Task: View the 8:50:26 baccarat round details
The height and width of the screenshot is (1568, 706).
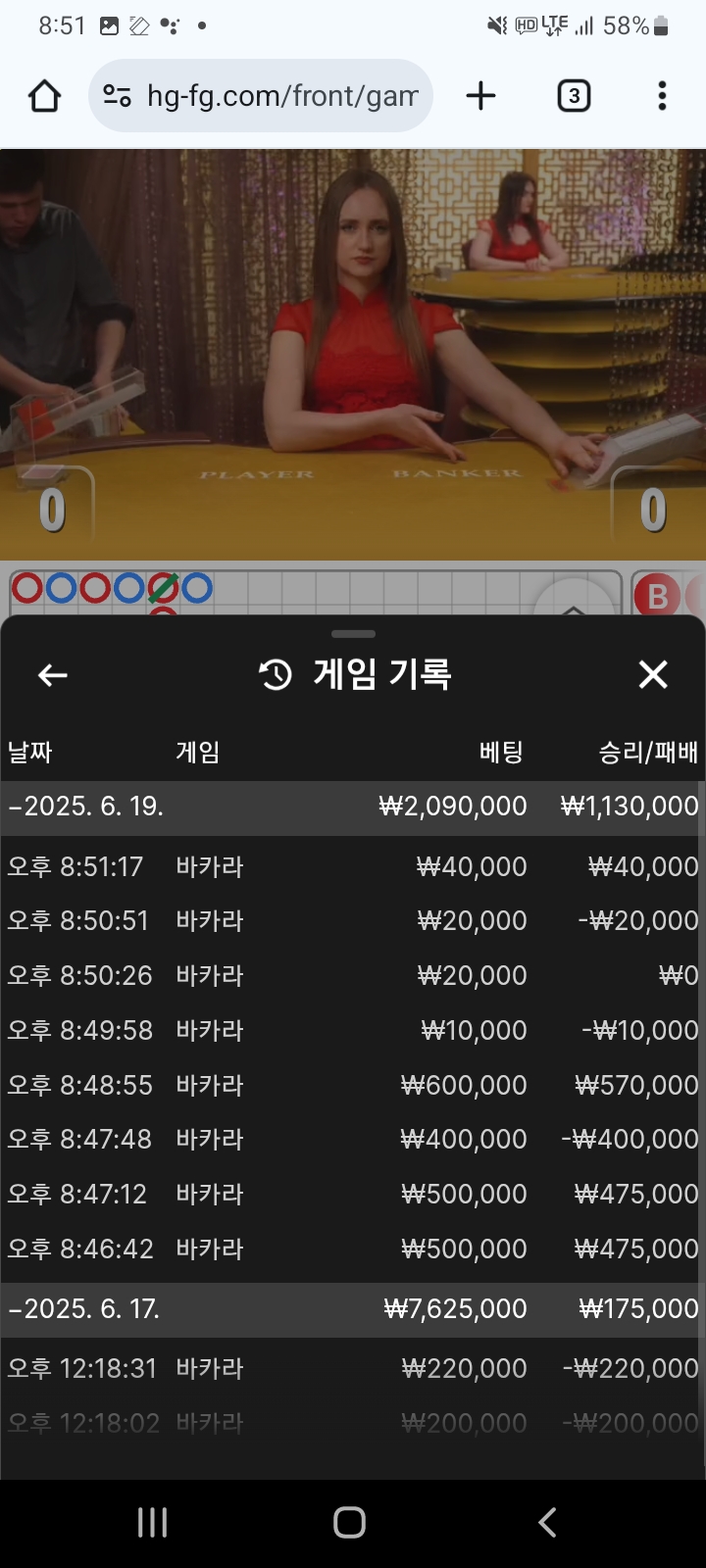Action: pos(351,976)
